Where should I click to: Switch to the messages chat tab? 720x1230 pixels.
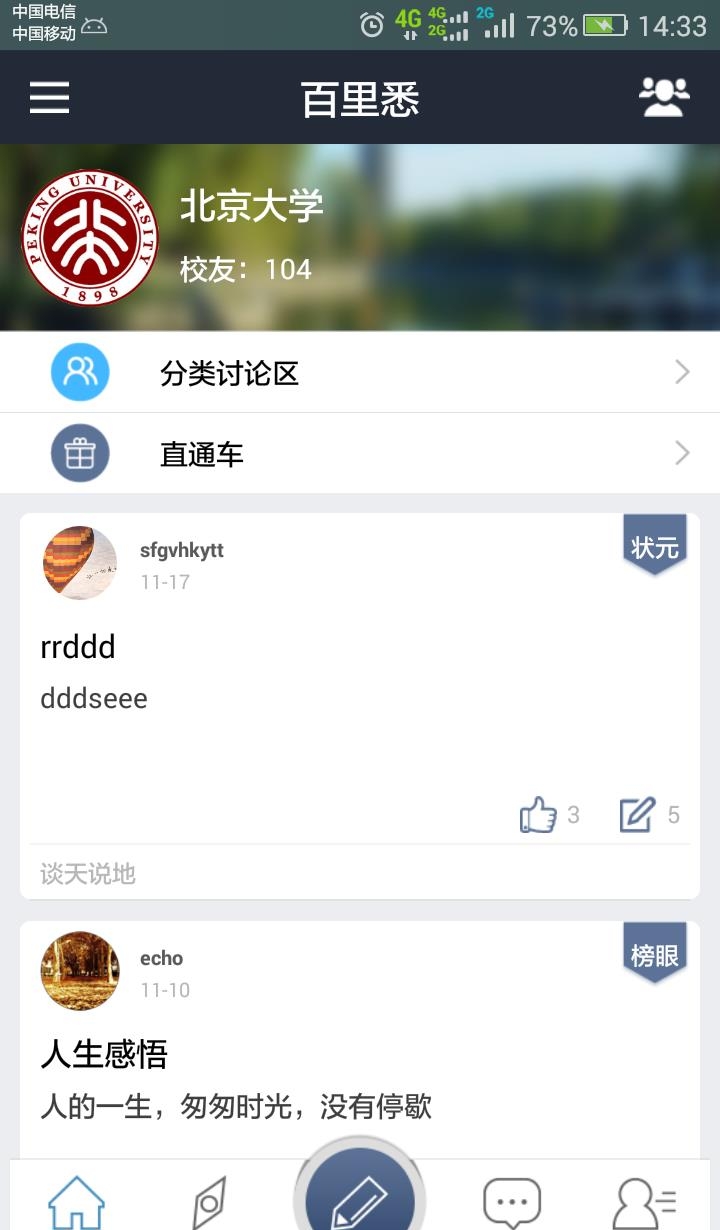(512, 1202)
